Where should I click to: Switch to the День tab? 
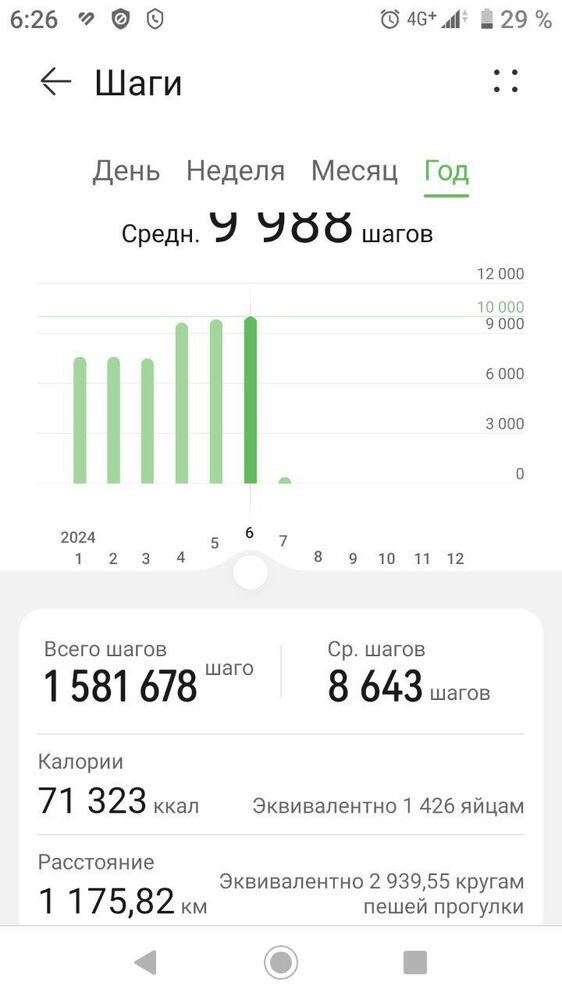pyautogui.click(x=126, y=171)
